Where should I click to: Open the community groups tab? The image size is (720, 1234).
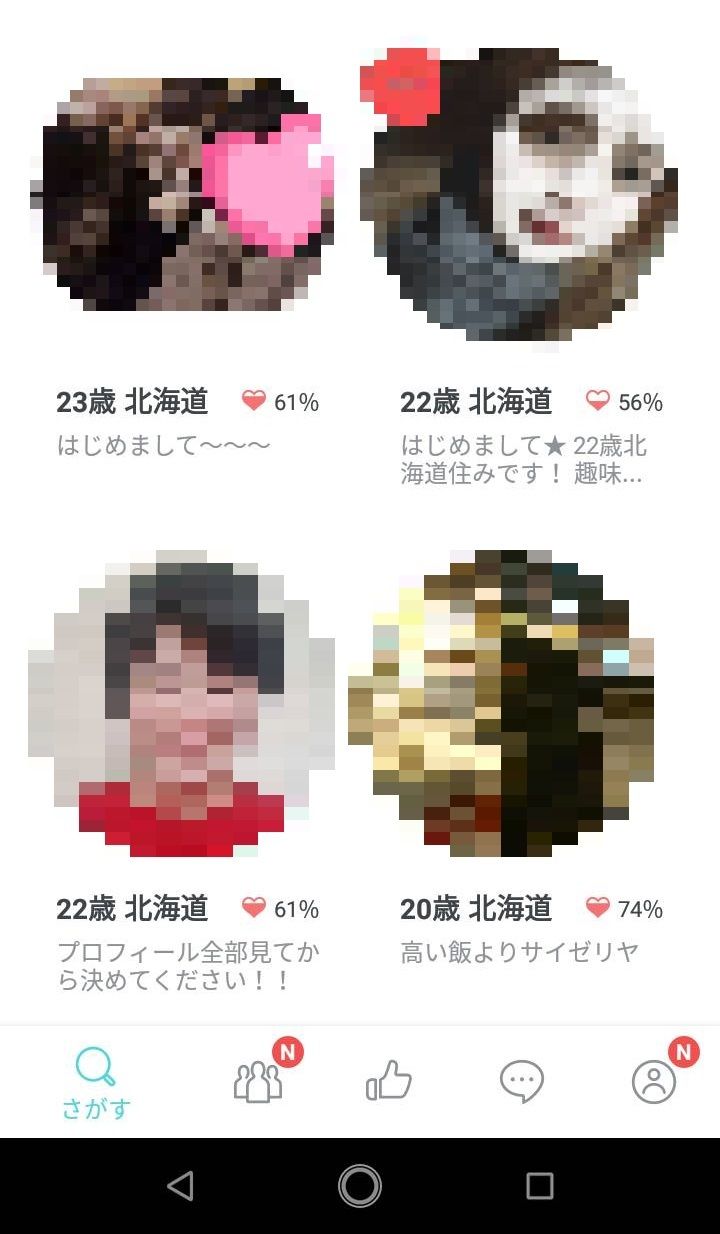pos(258,1081)
